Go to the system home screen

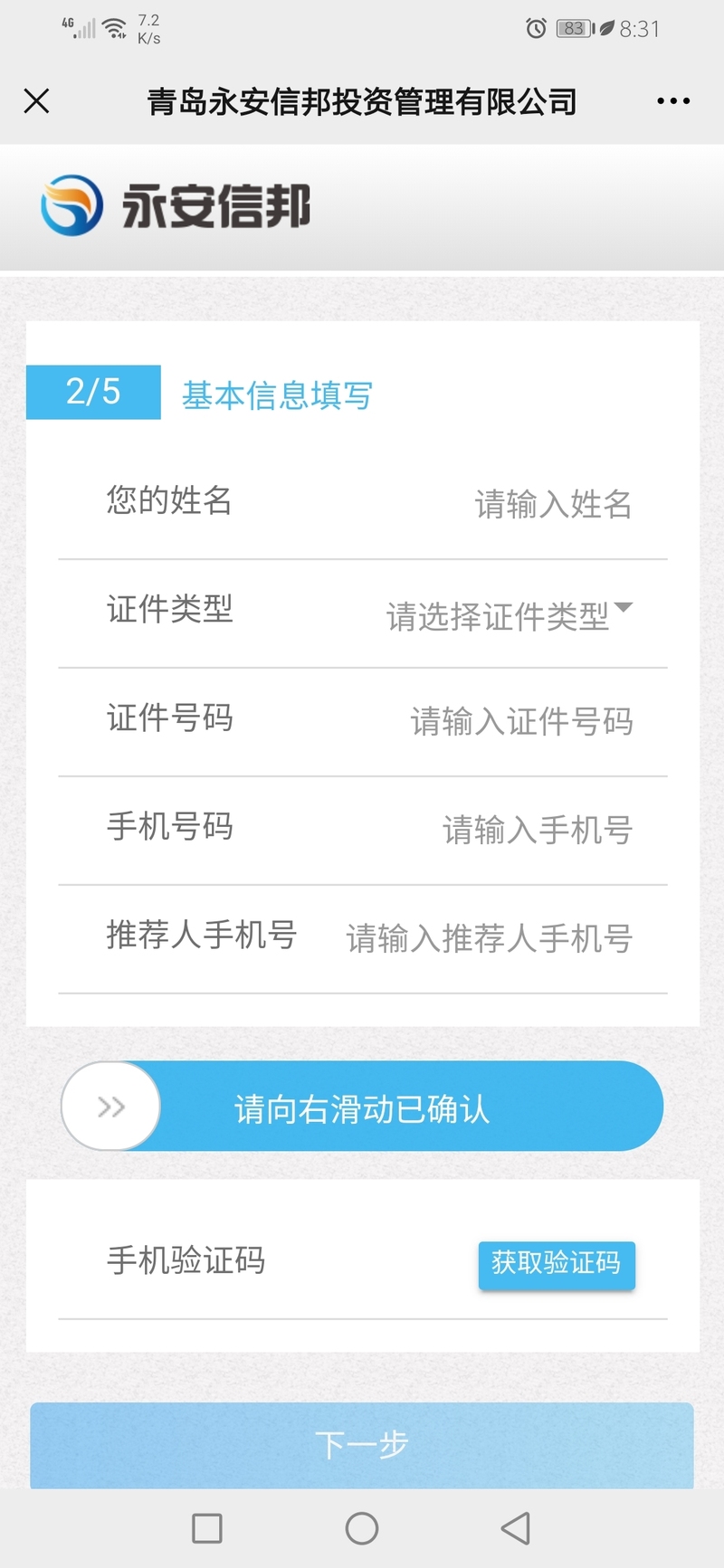tap(362, 1528)
